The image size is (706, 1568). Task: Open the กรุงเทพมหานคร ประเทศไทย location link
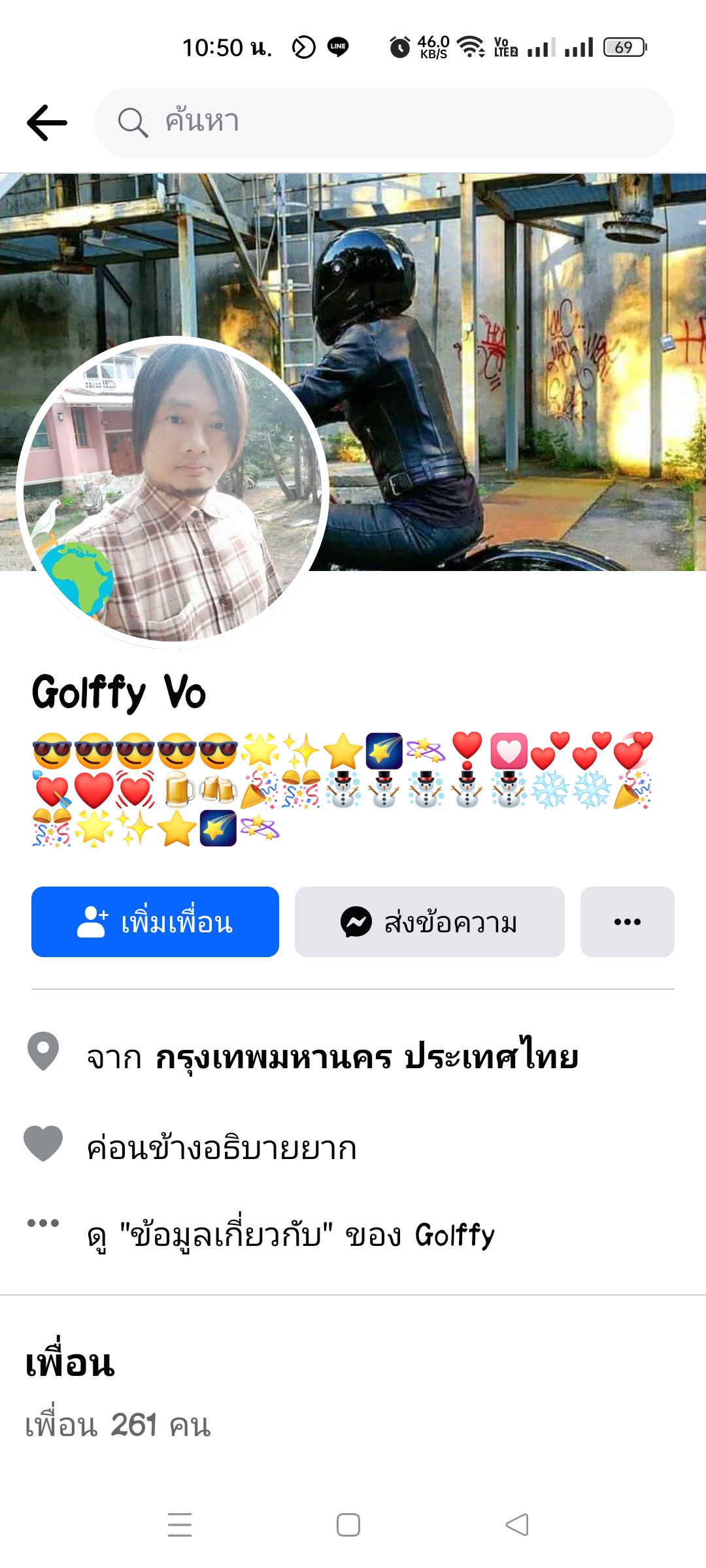click(367, 1057)
